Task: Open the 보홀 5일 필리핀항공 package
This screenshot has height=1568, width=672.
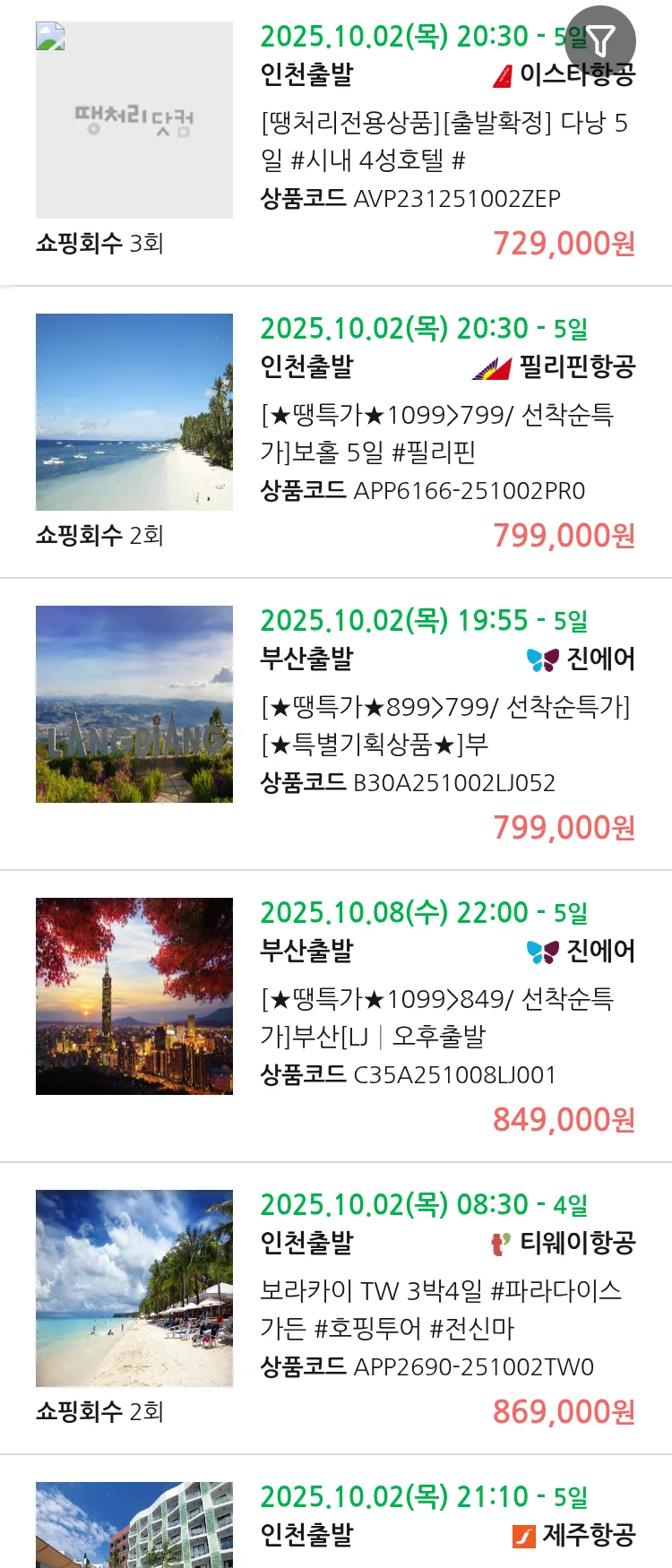Action: (437, 433)
